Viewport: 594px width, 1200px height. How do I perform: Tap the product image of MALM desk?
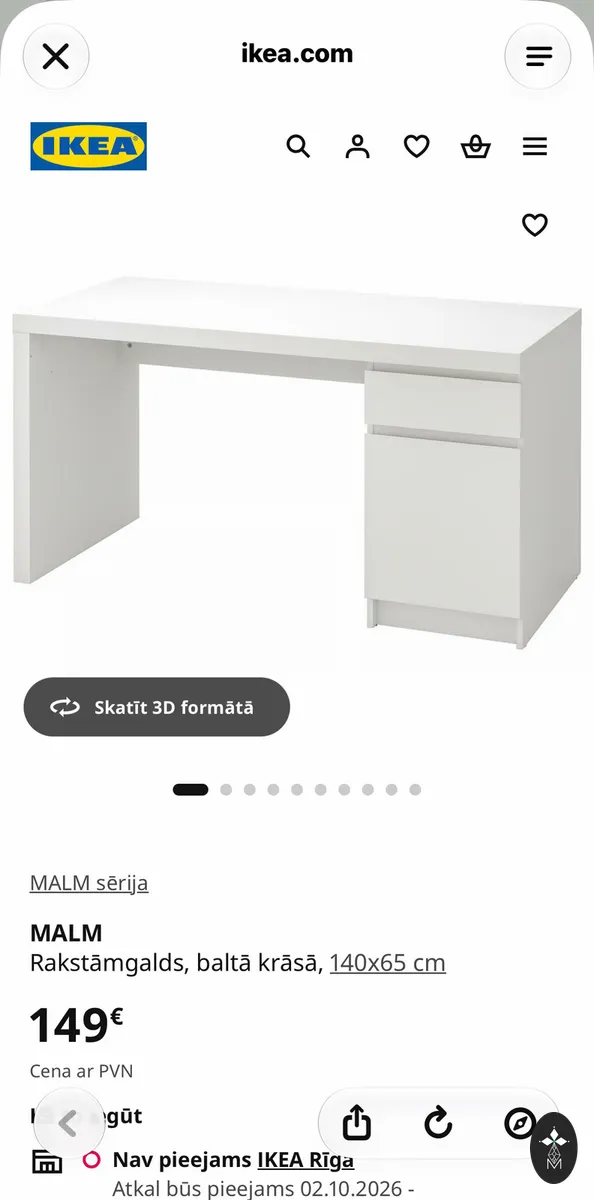297,460
